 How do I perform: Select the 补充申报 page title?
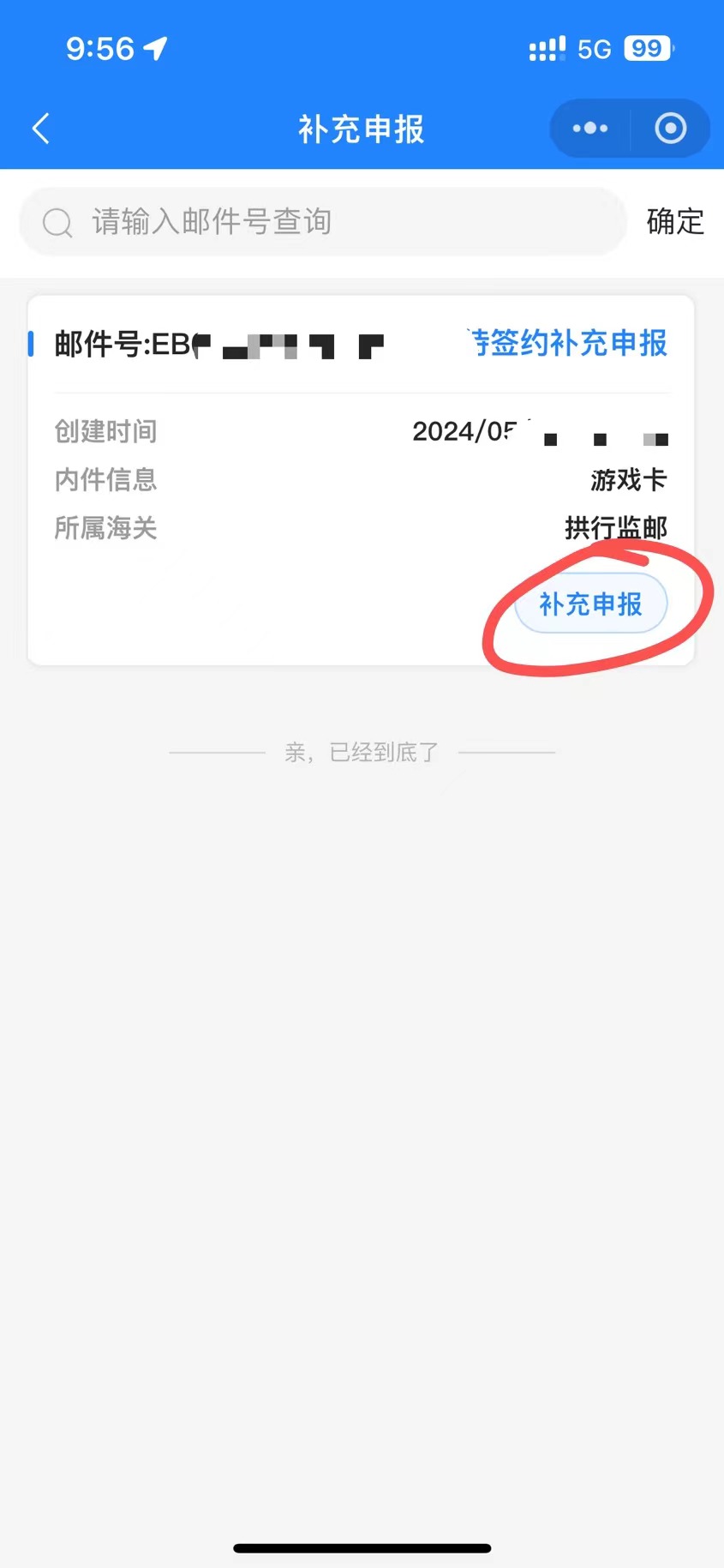tap(361, 129)
